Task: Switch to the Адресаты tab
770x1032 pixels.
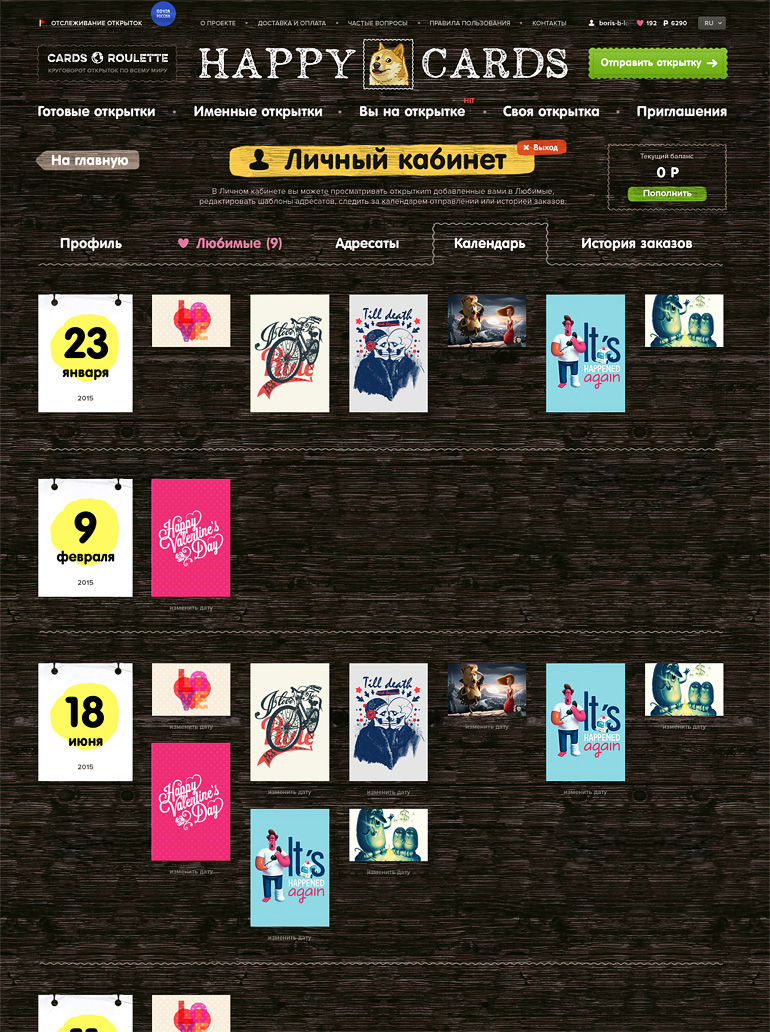Action: coord(367,243)
